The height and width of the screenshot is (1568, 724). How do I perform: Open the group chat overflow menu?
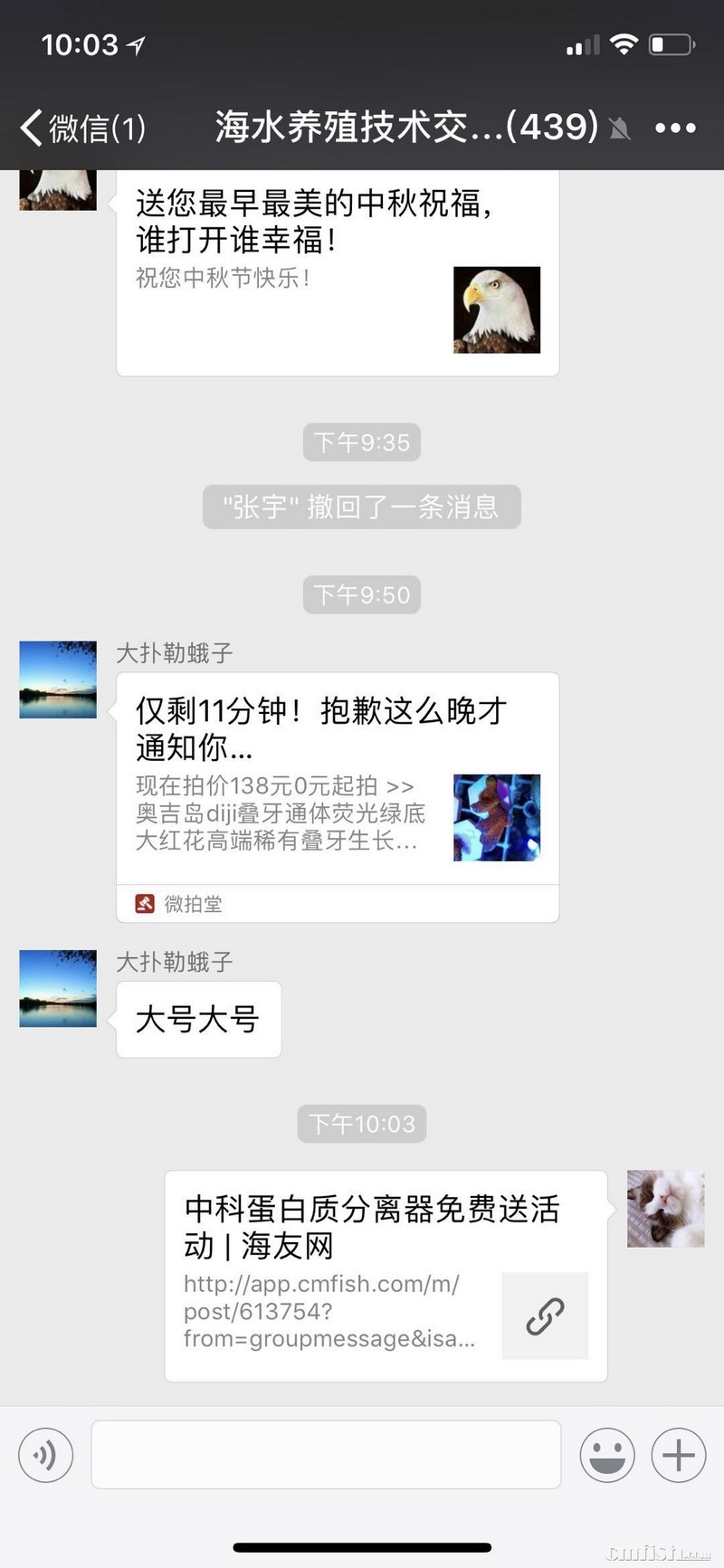click(x=675, y=128)
